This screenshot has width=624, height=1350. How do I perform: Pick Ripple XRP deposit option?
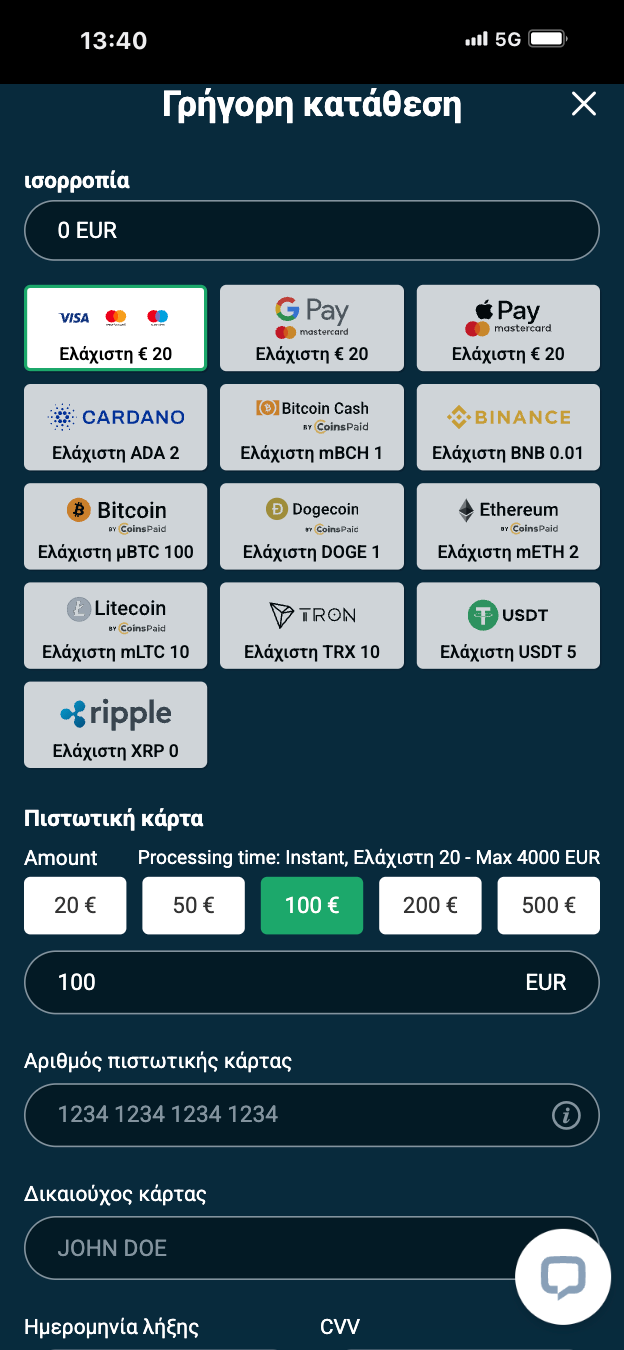point(115,725)
